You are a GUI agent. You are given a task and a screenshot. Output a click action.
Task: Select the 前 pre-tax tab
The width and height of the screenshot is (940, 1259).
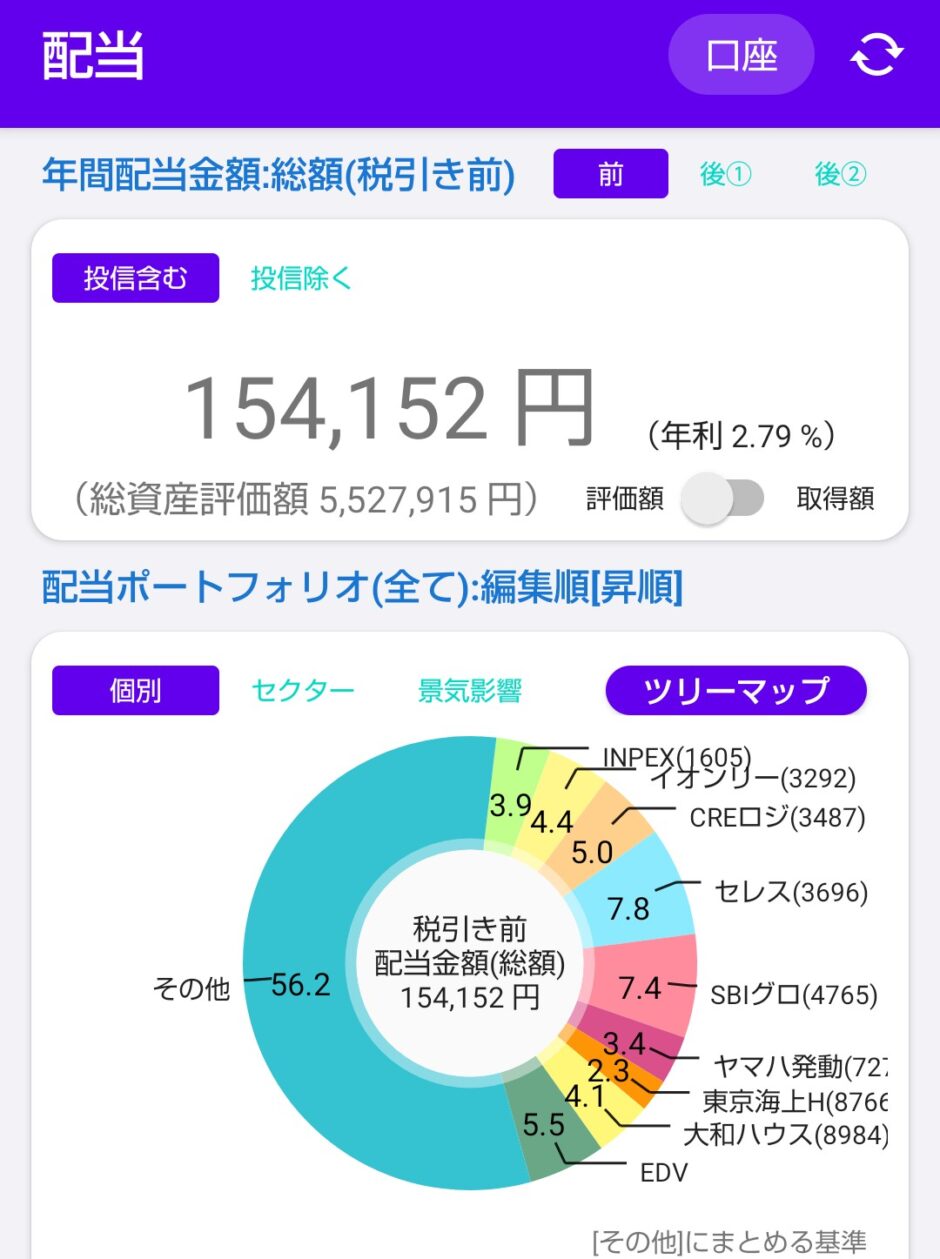(x=610, y=174)
